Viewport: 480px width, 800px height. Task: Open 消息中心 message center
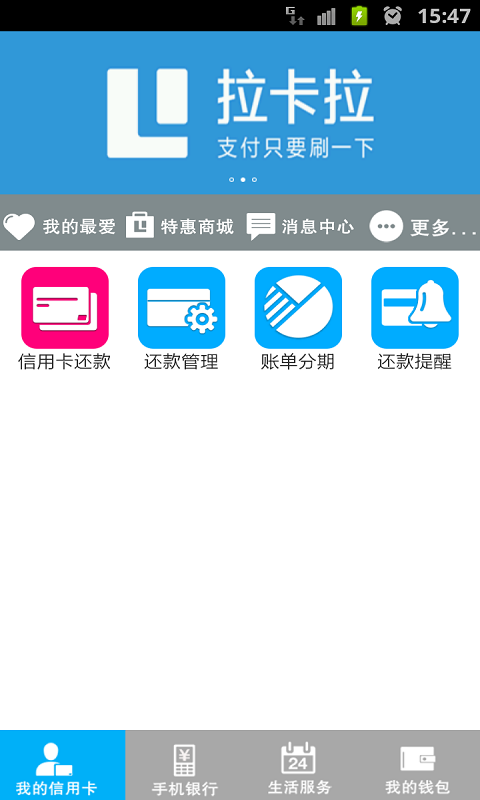[300, 226]
